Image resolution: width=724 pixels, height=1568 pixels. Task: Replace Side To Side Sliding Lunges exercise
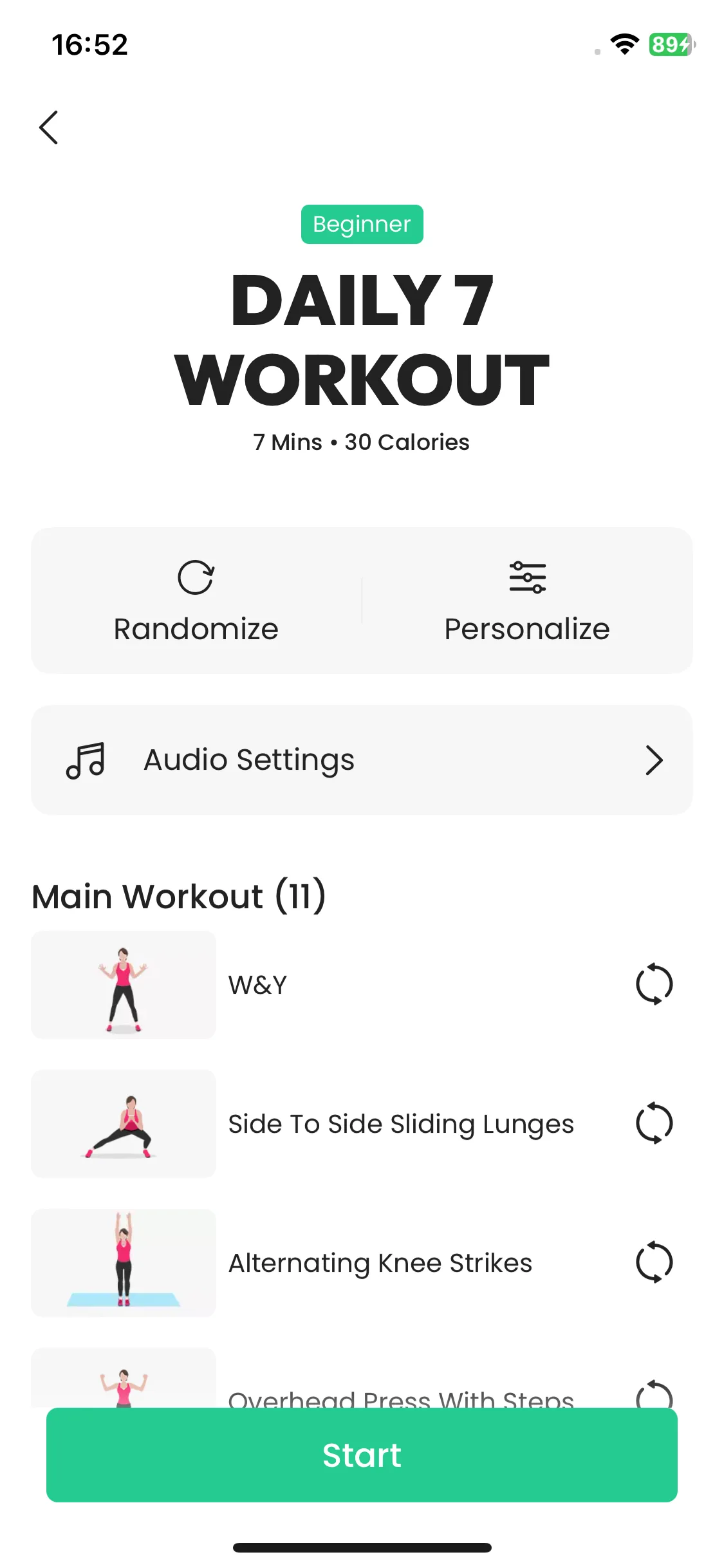click(654, 1123)
